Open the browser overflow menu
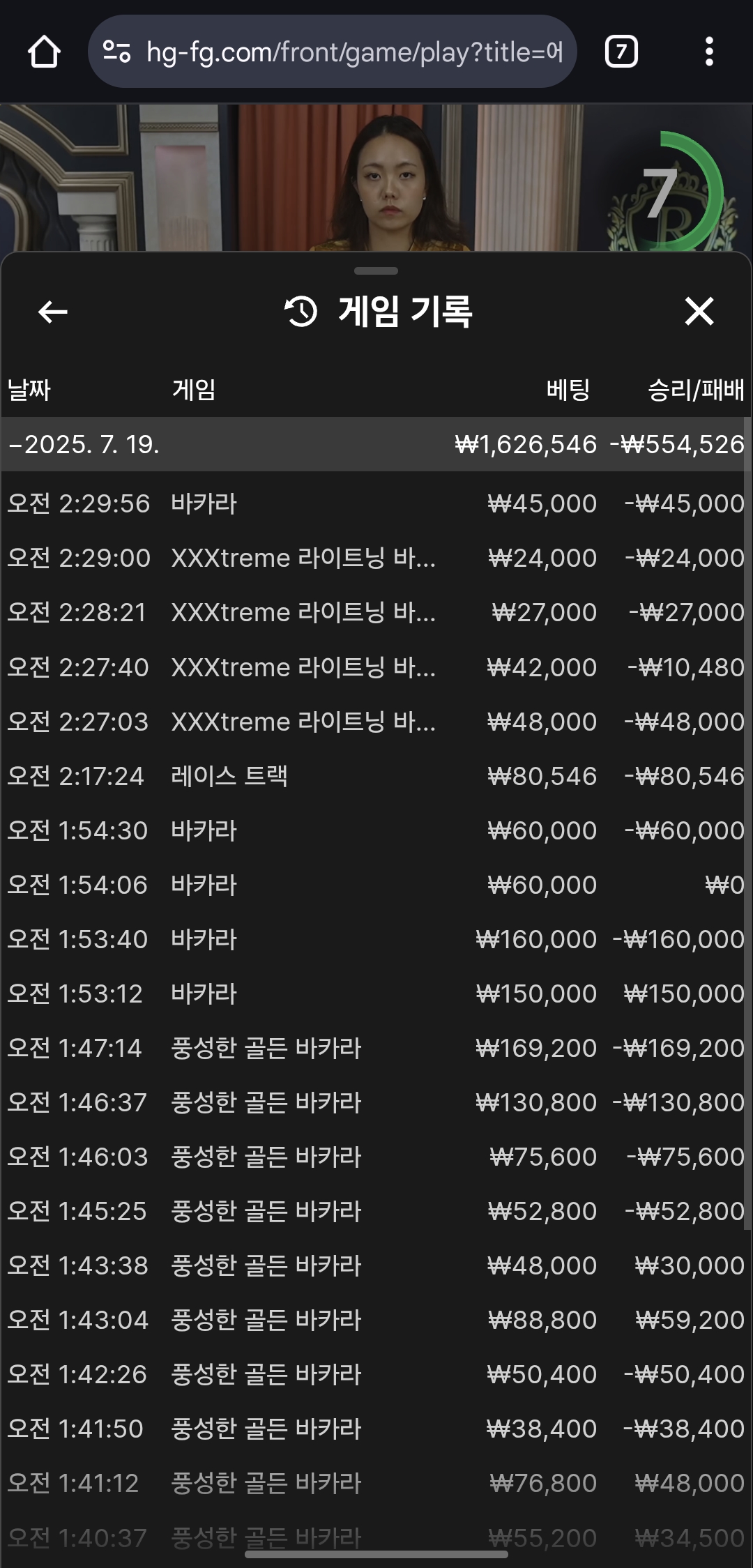This screenshot has width=753, height=1568. [x=709, y=52]
